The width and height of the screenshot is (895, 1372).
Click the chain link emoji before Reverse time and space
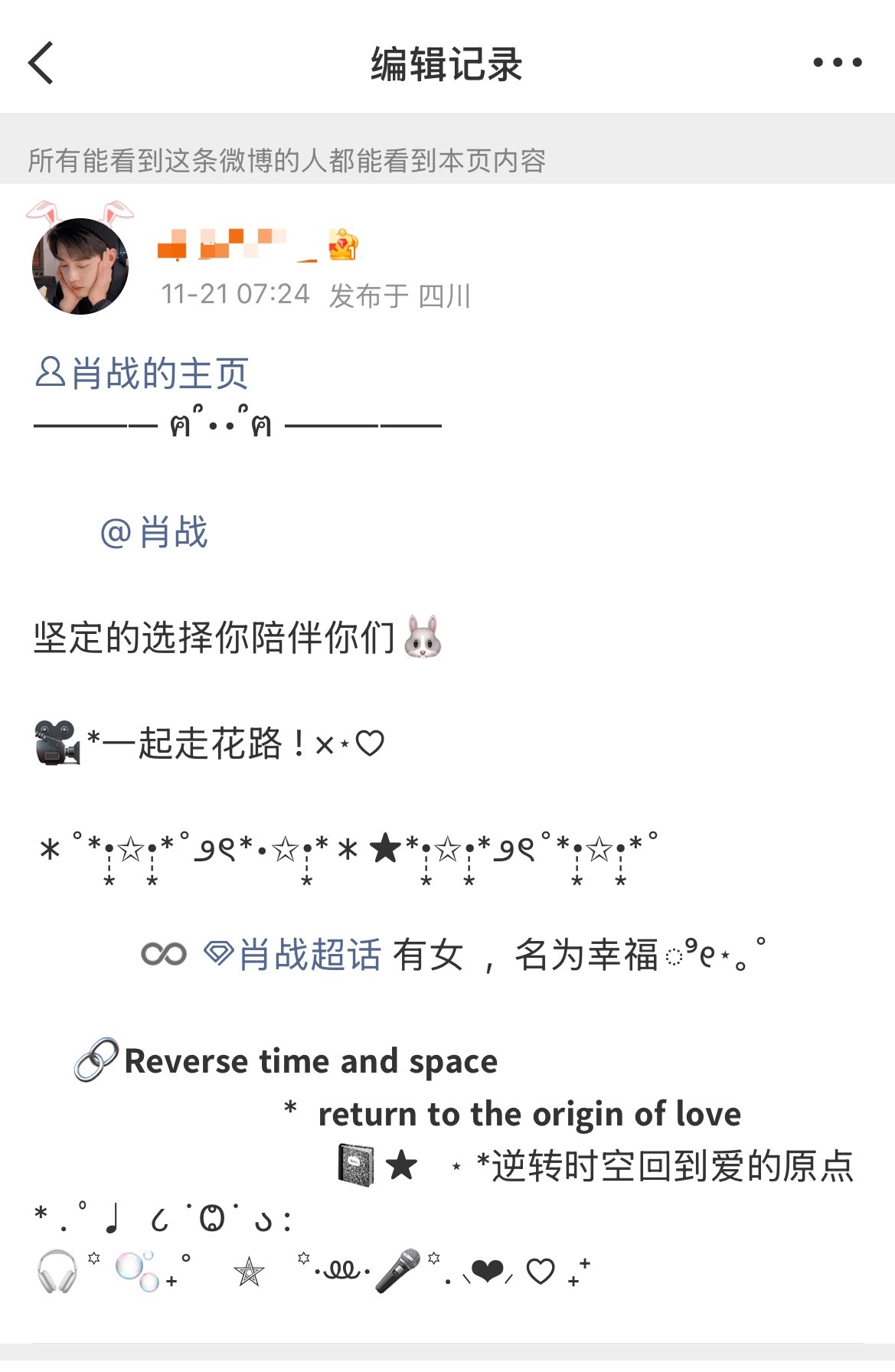(93, 1059)
